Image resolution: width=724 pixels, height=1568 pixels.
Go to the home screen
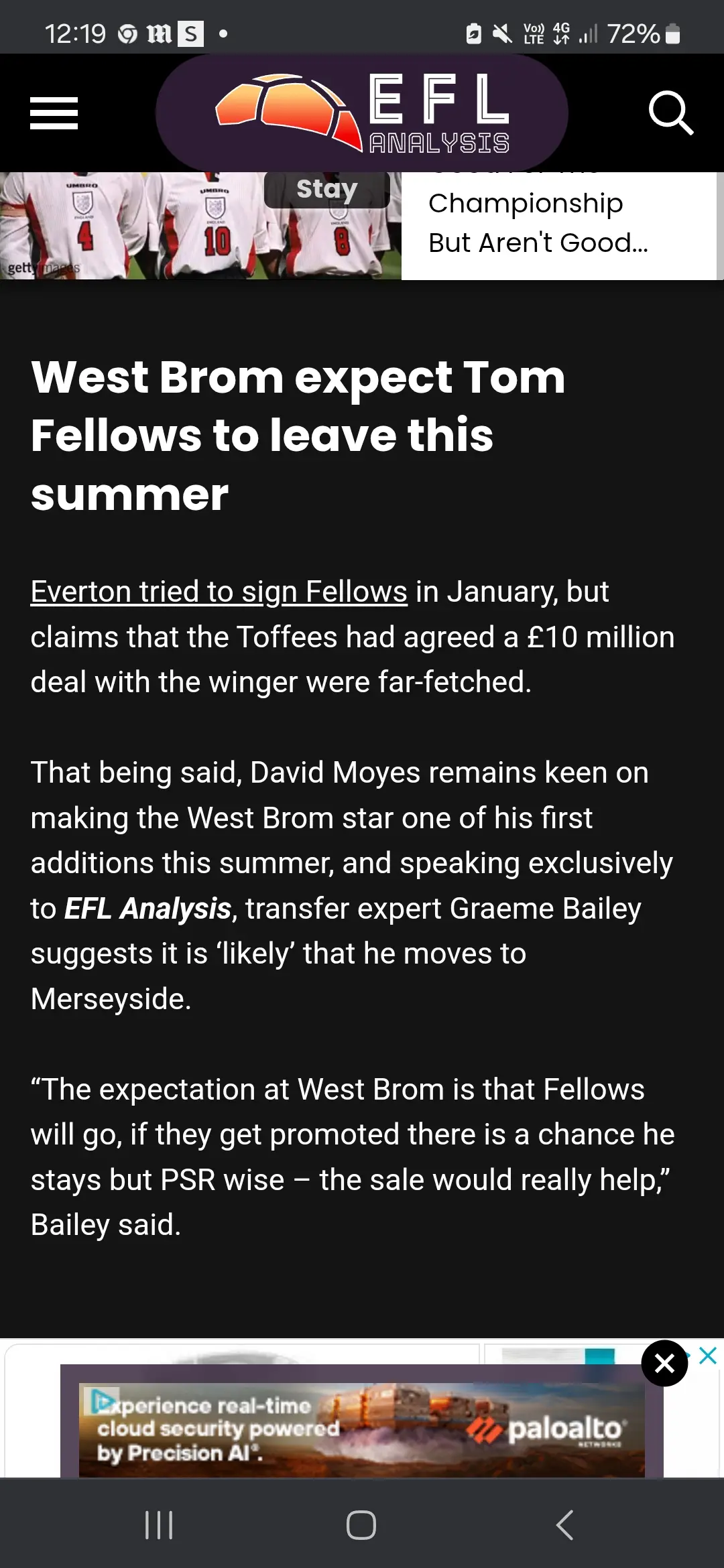click(361, 1525)
